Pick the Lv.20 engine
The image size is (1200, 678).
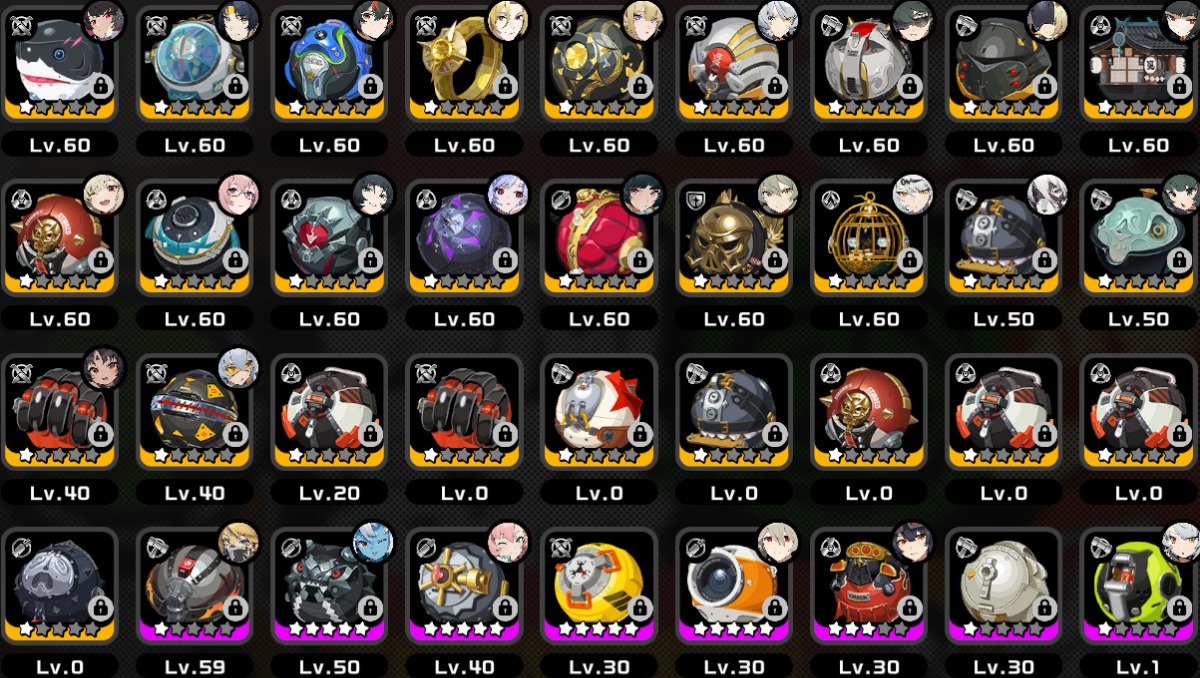click(330, 410)
